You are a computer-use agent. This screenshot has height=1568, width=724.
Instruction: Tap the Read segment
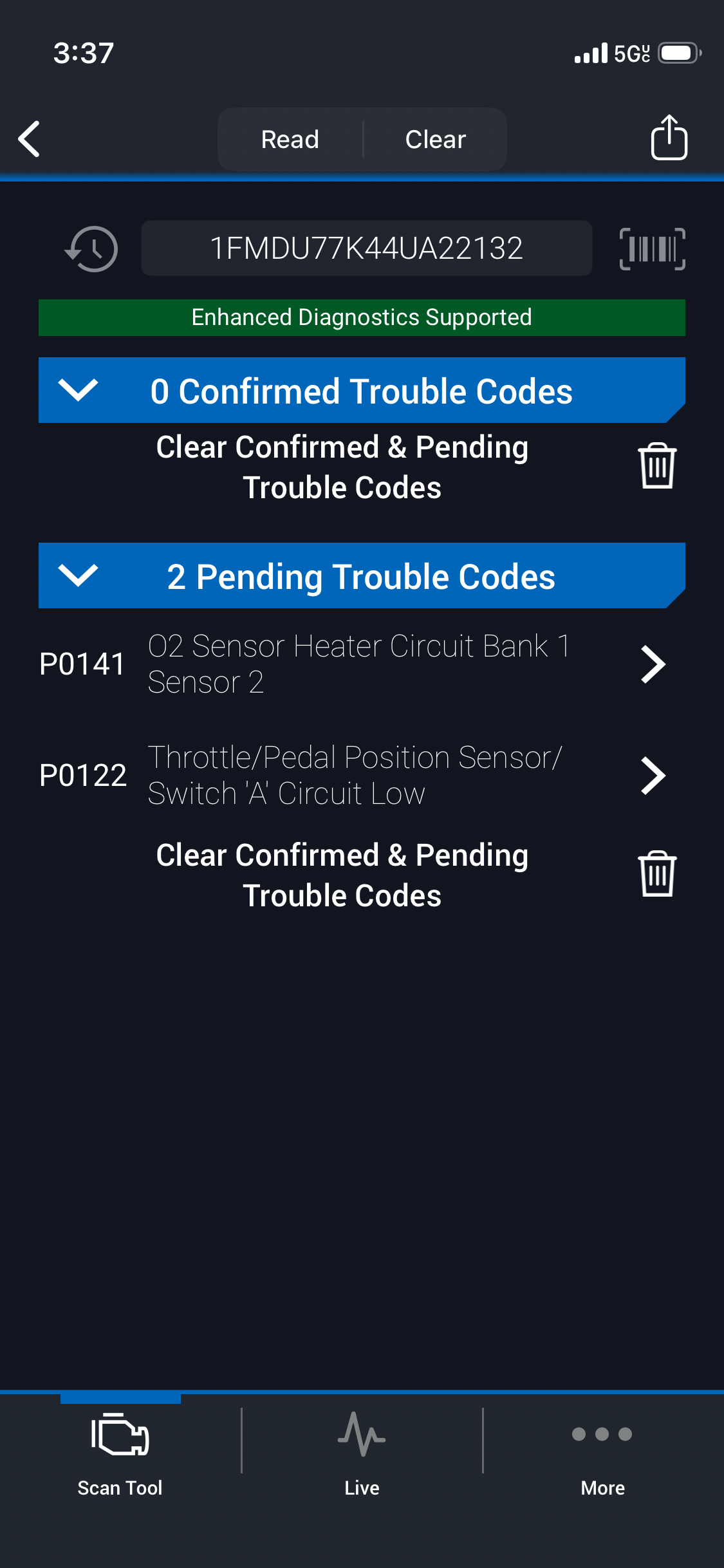[x=290, y=139]
